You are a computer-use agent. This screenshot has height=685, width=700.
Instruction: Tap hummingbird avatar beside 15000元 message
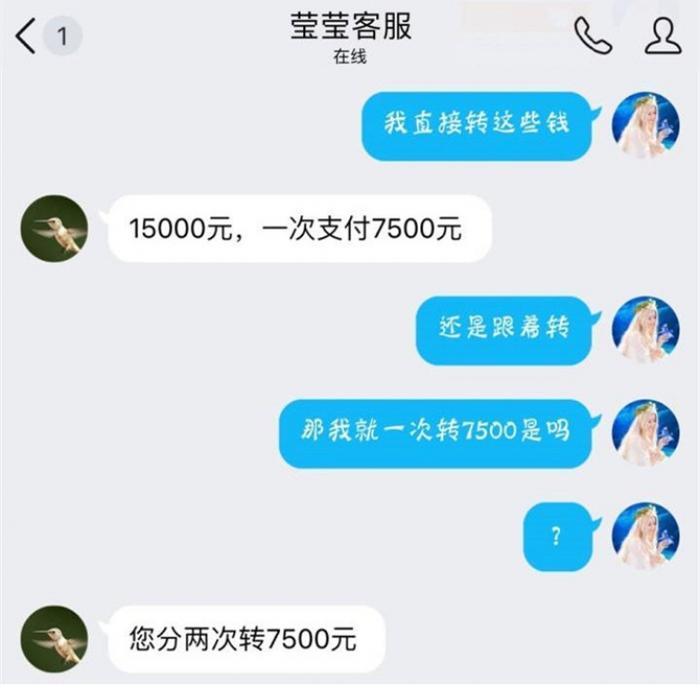pyautogui.click(x=54, y=229)
